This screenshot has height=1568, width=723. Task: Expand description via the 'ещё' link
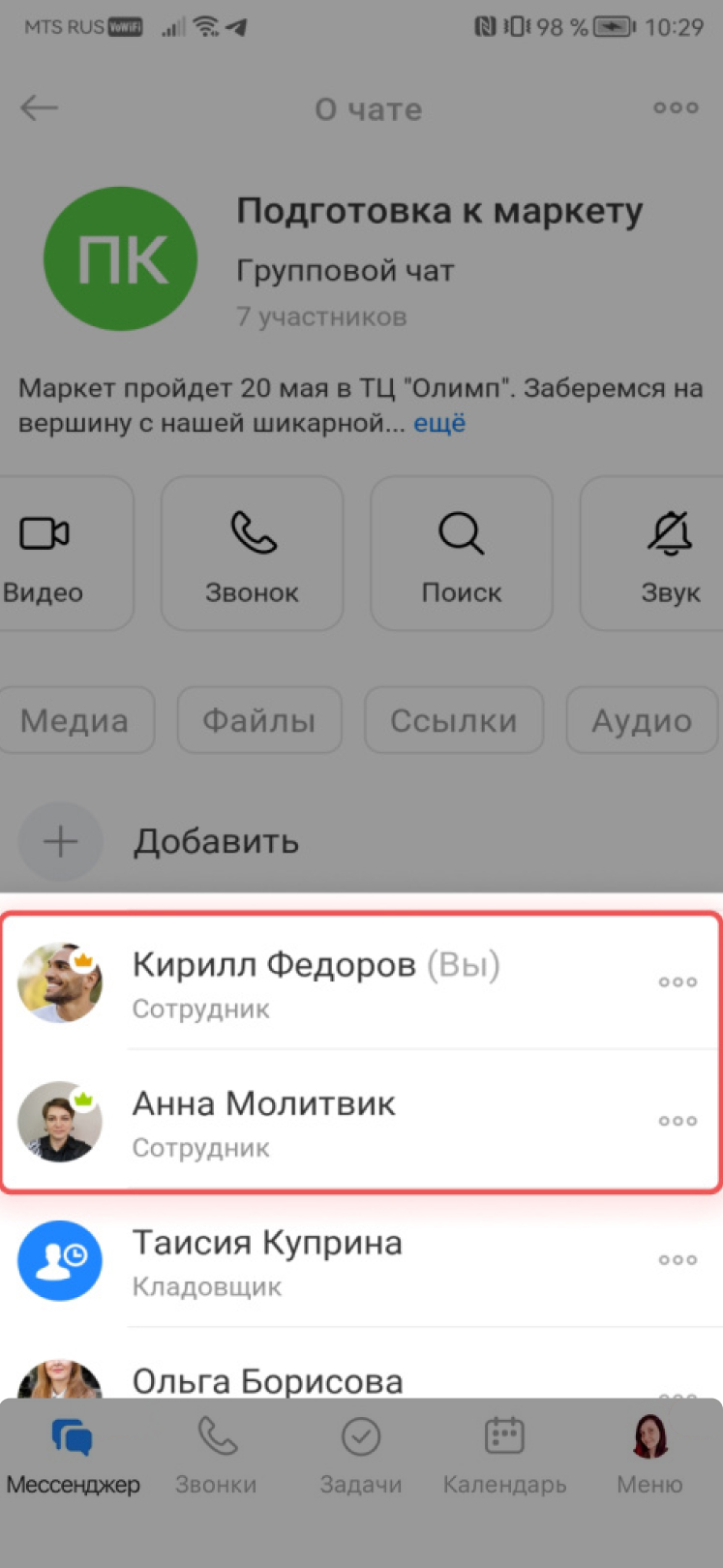tap(439, 424)
